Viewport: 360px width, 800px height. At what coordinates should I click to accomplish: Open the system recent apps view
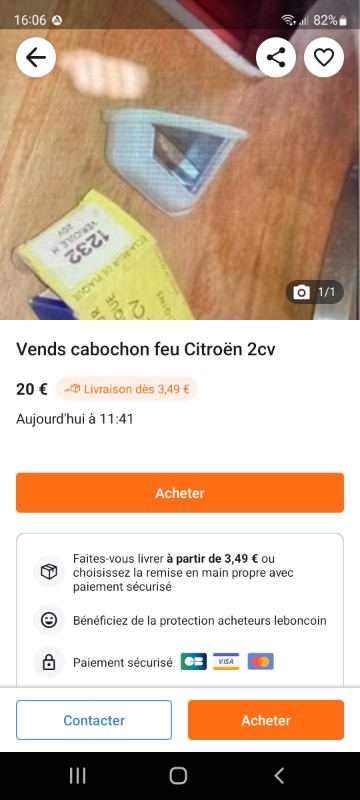tap(78, 776)
